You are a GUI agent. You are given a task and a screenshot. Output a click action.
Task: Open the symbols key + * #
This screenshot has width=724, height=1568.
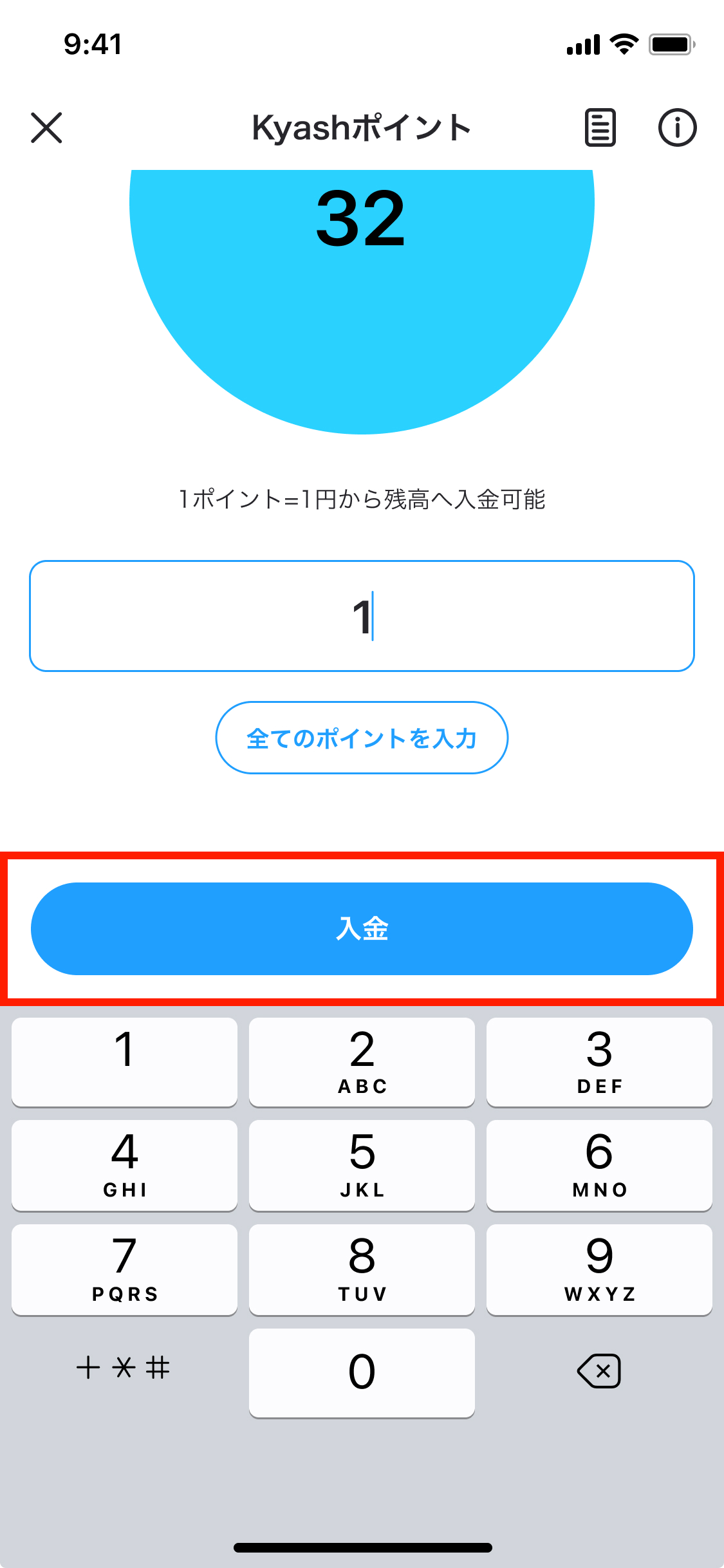pos(124,1368)
